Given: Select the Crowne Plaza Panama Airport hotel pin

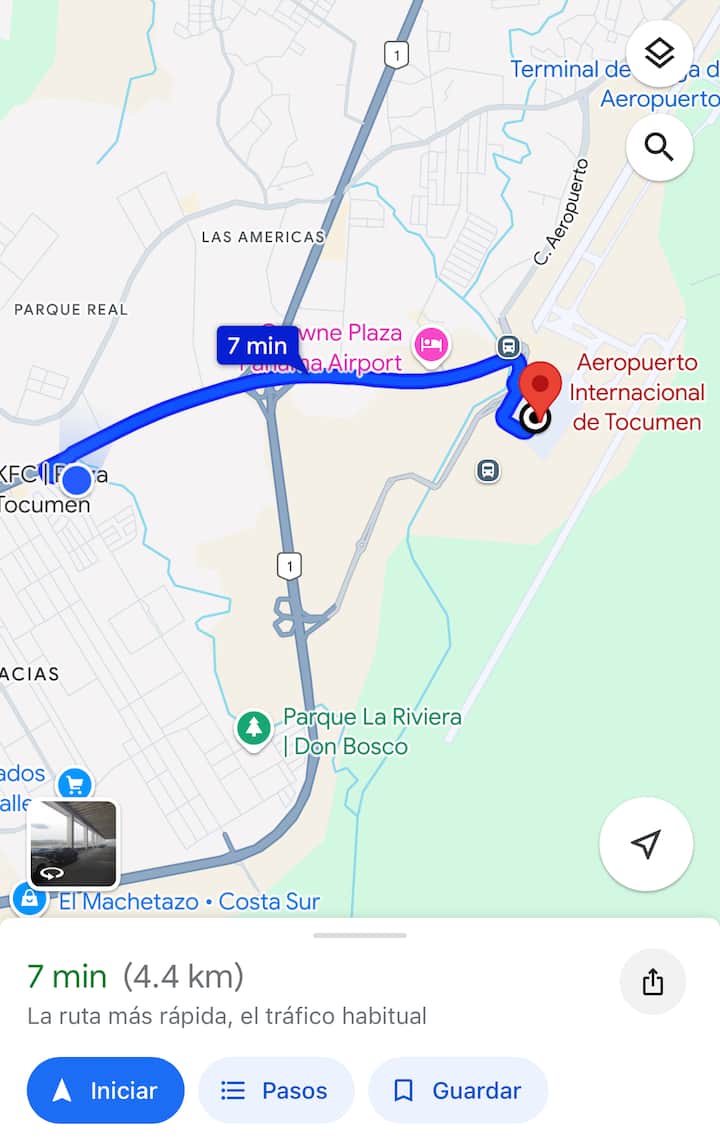Looking at the screenshot, I should 432,344.
